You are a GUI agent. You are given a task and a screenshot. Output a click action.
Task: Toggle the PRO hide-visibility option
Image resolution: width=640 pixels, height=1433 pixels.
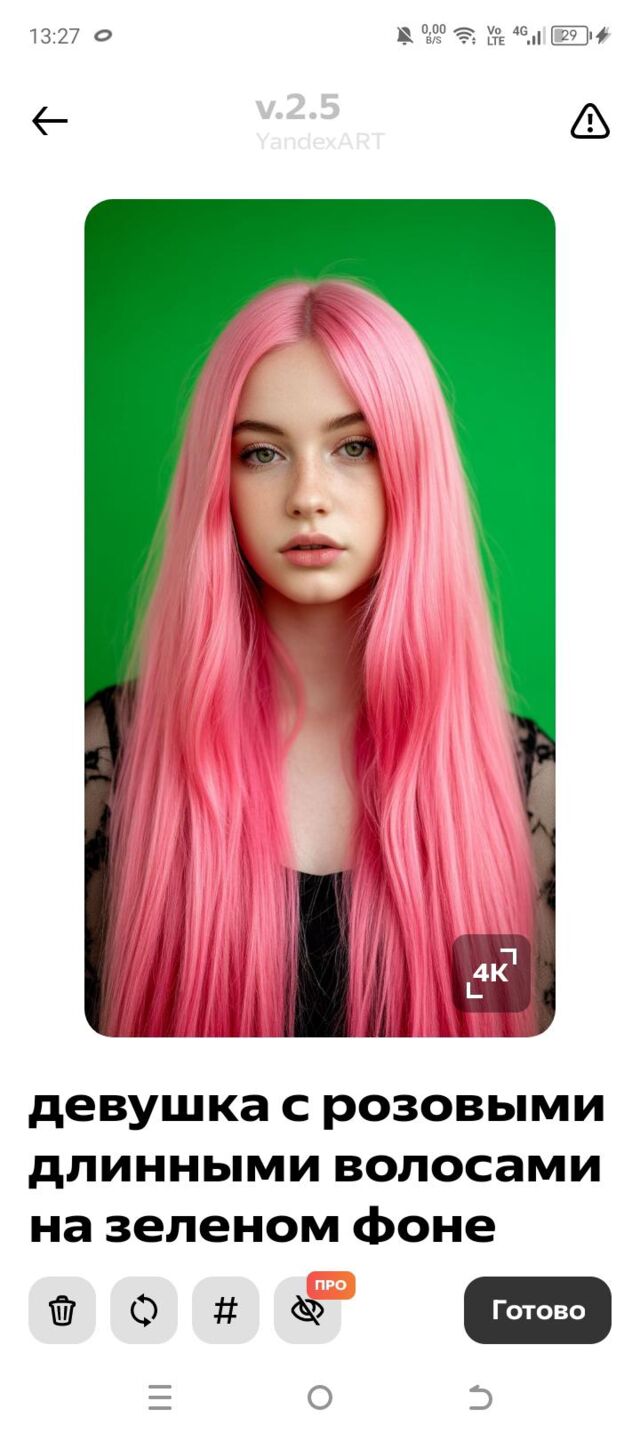[x=308, y=1310]
